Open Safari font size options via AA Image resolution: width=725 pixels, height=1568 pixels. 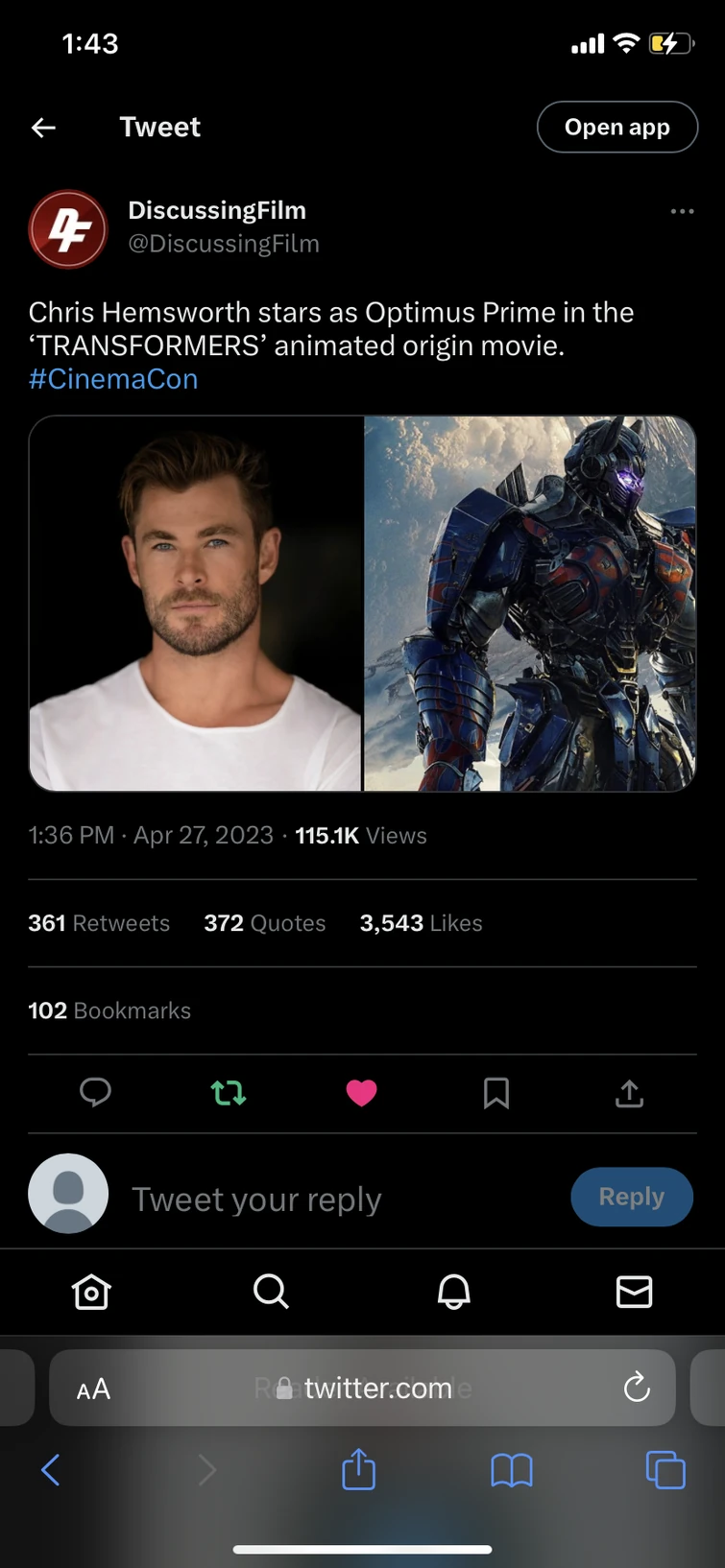(93, 1388)
